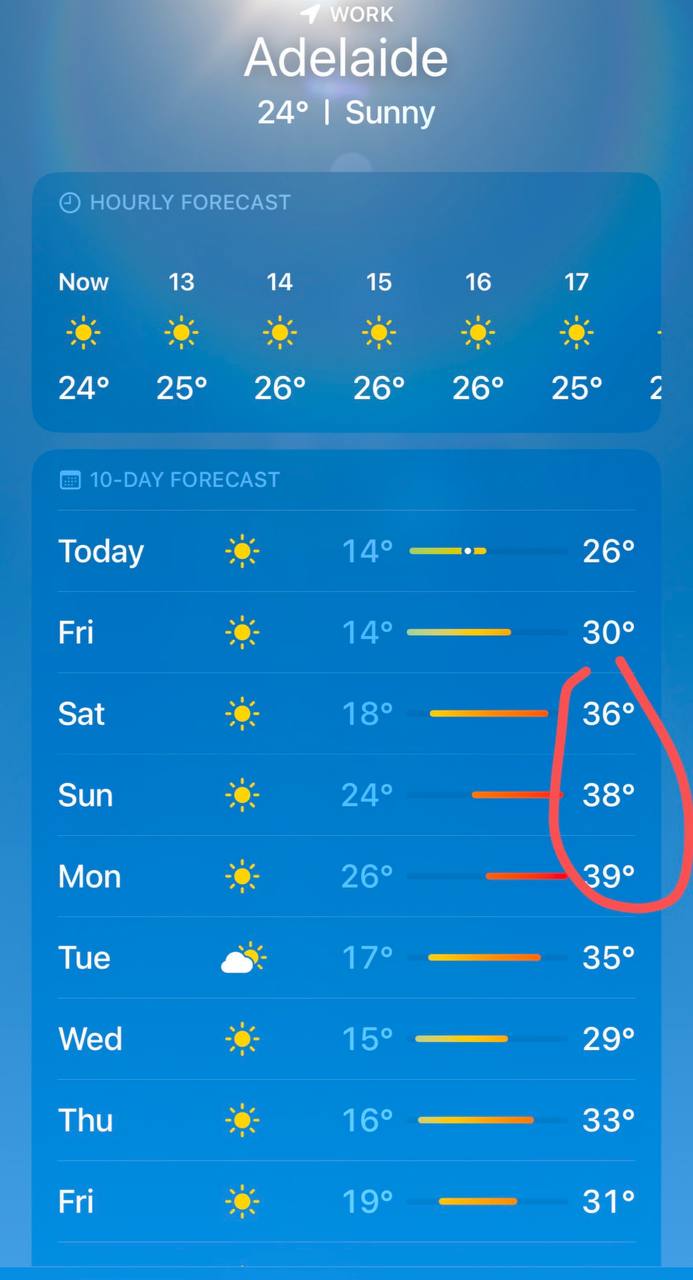This screenshot has width=693, height=1280.
Task: View Sat forecast details
Action: point(346,713)
